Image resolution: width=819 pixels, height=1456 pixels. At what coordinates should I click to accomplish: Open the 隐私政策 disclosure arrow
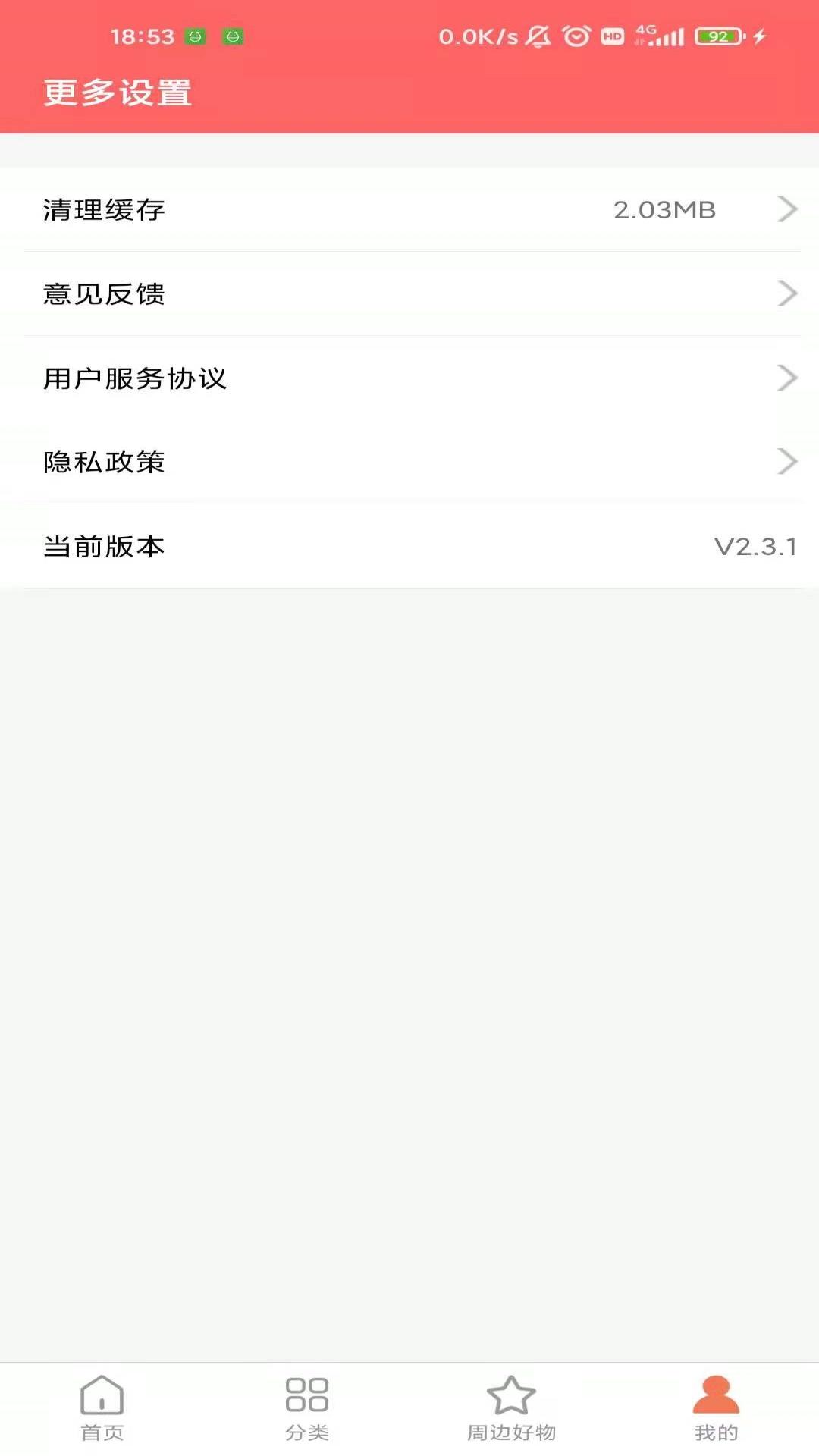(786, 462)
